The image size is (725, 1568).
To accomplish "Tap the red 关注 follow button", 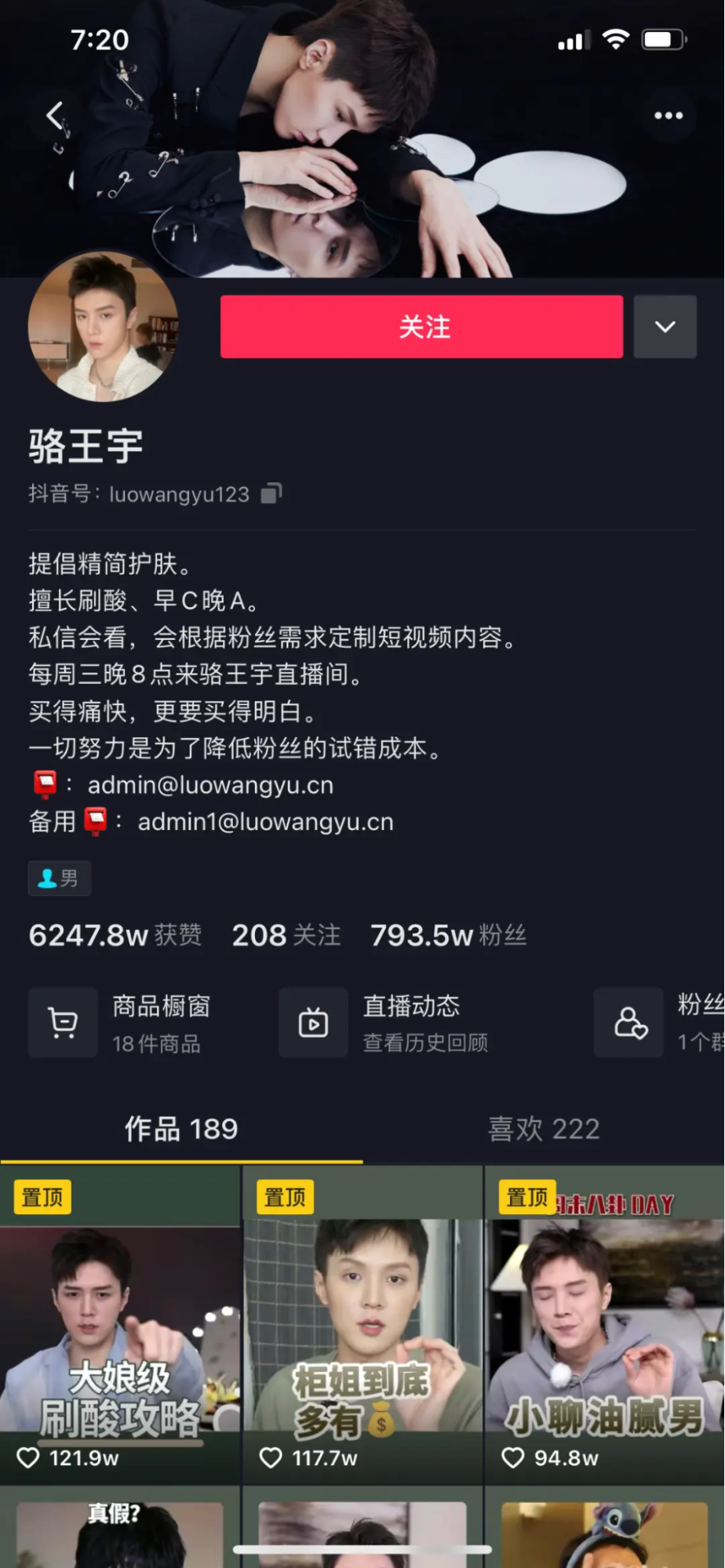I will [x=421, y=327].
